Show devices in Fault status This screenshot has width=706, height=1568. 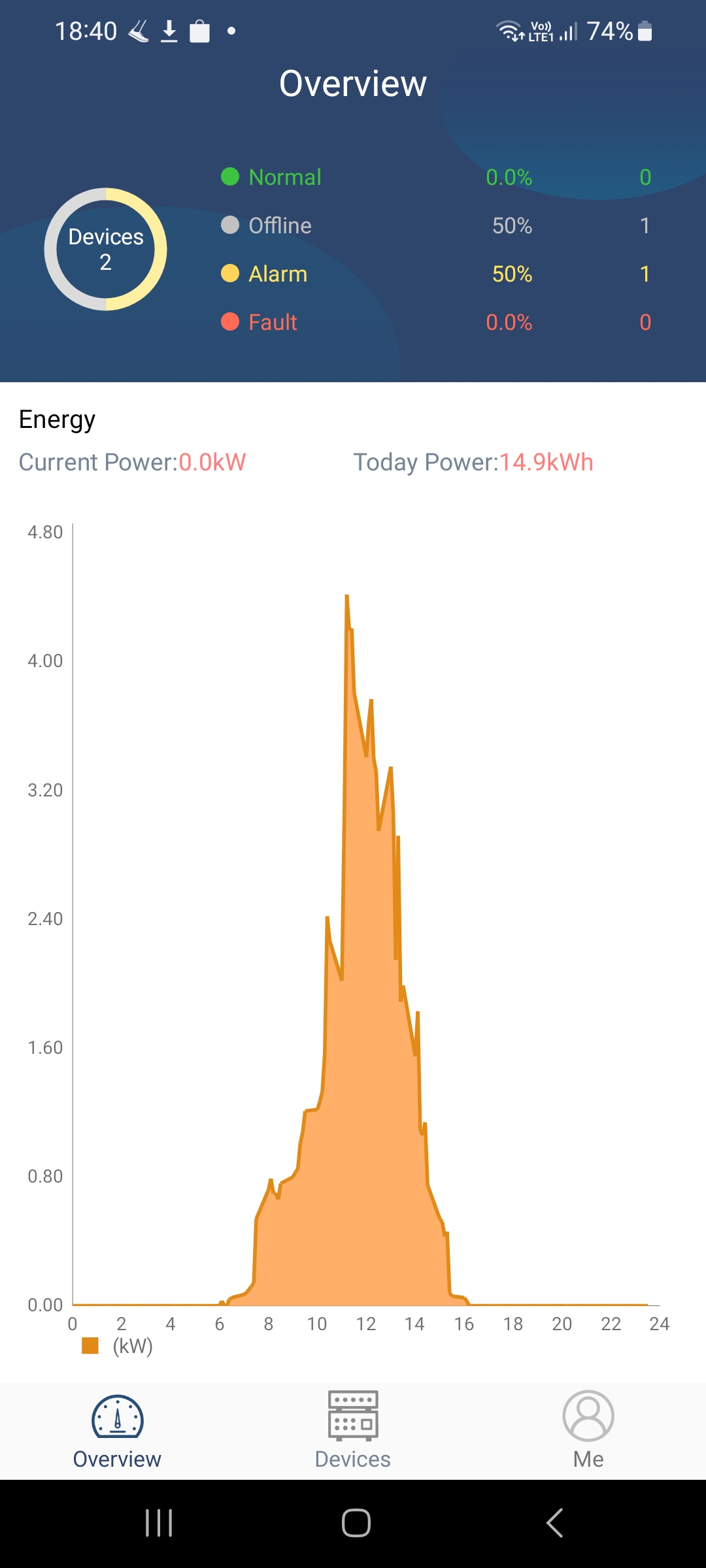[273, 322]
